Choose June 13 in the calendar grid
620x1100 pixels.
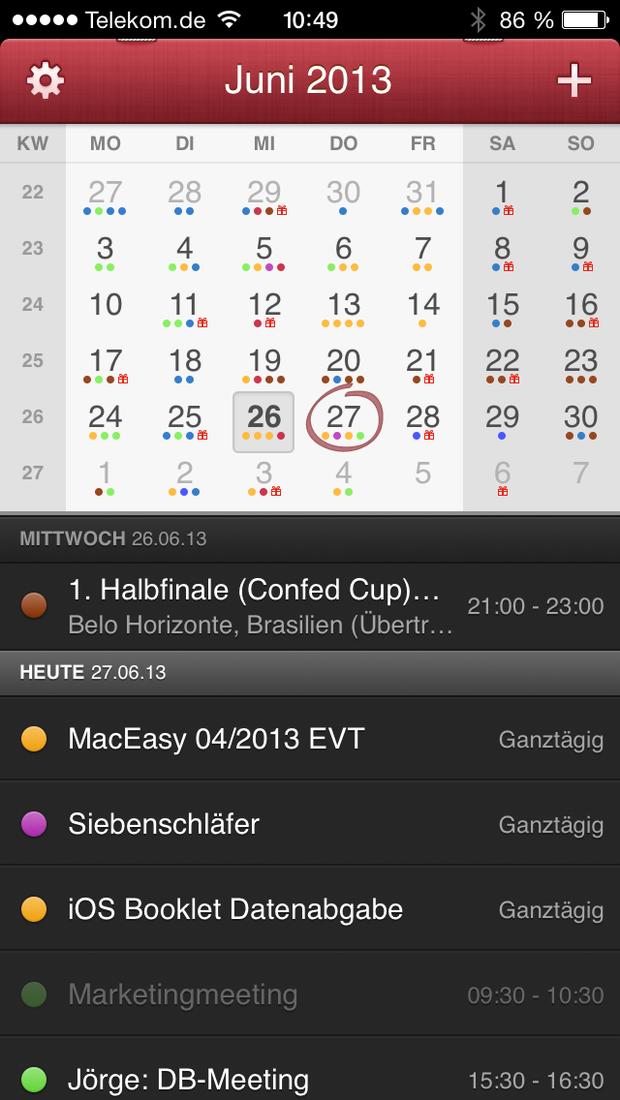pyautogui.click(x=344, y=309)
